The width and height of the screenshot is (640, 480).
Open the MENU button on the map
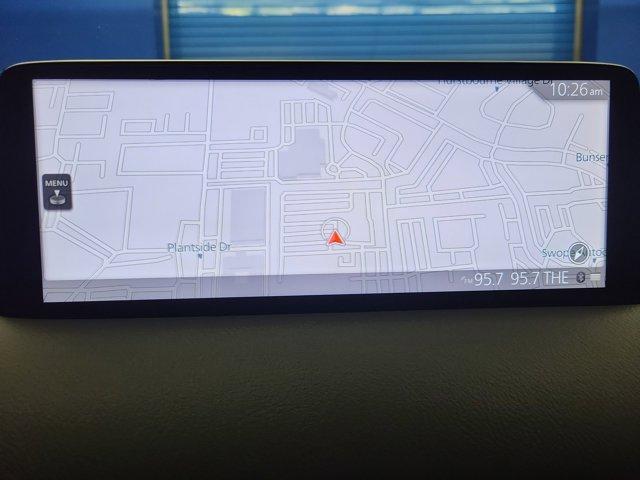tap(56, 191)
